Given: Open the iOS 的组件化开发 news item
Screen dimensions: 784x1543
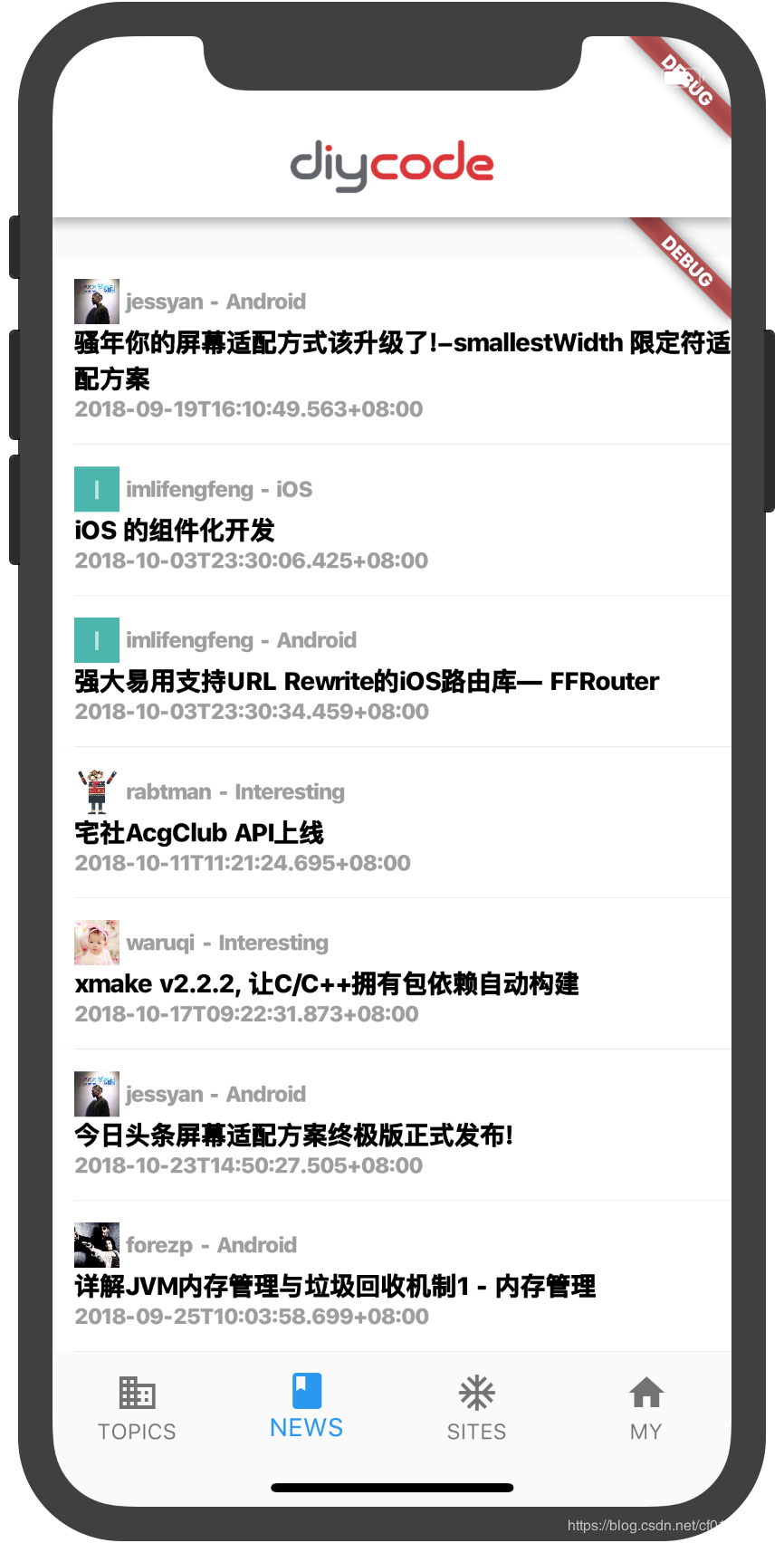Looking at the screenshot, I should point(175,530).
